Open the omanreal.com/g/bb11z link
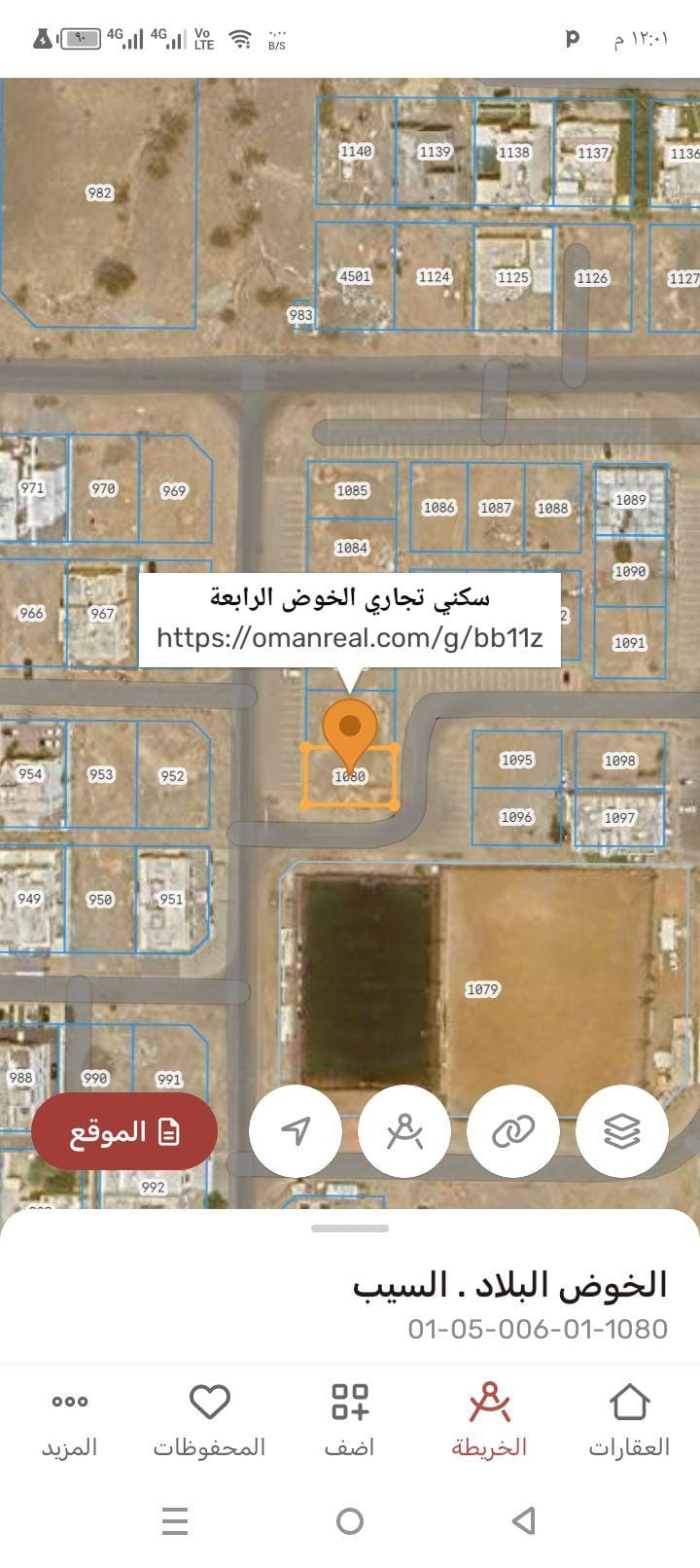This screenshot has width=700, height=1568. click(352, 639)
